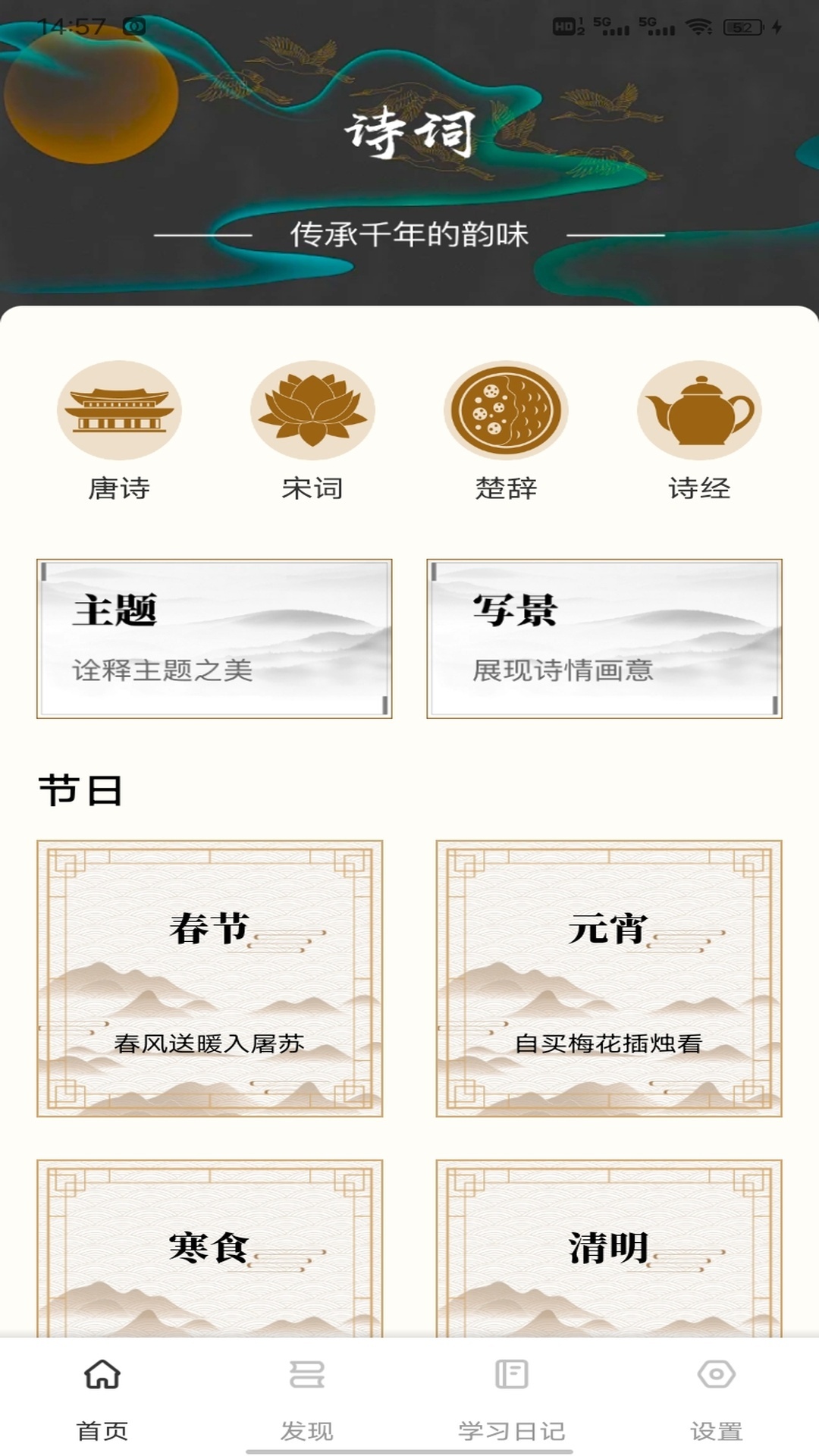Open the 写景 card
Viewport: 819px width, 1456px height.
pyautogui.click(x=604, y=639)
